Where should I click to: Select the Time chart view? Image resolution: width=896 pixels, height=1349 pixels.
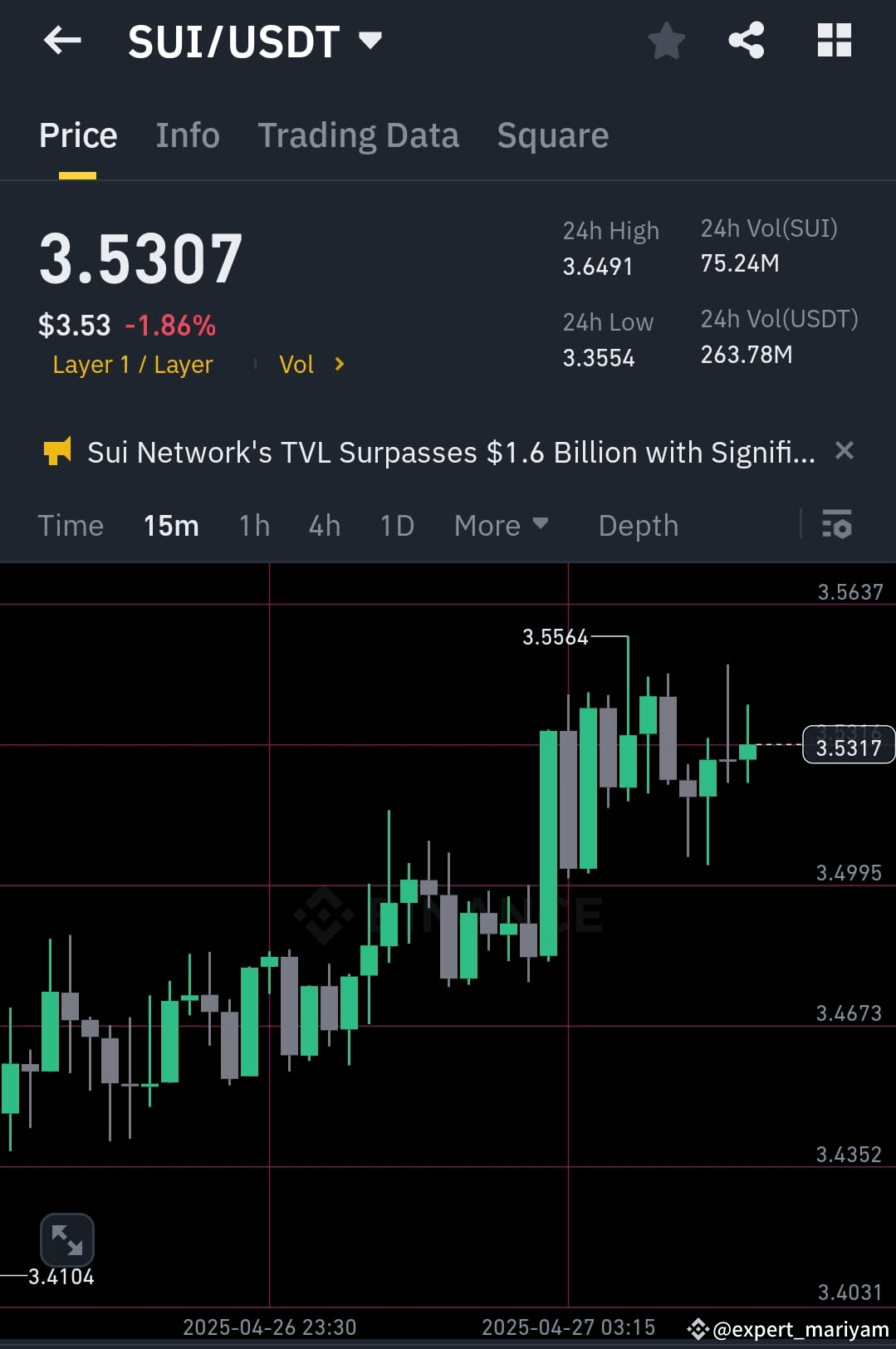[x=71, y=525]
